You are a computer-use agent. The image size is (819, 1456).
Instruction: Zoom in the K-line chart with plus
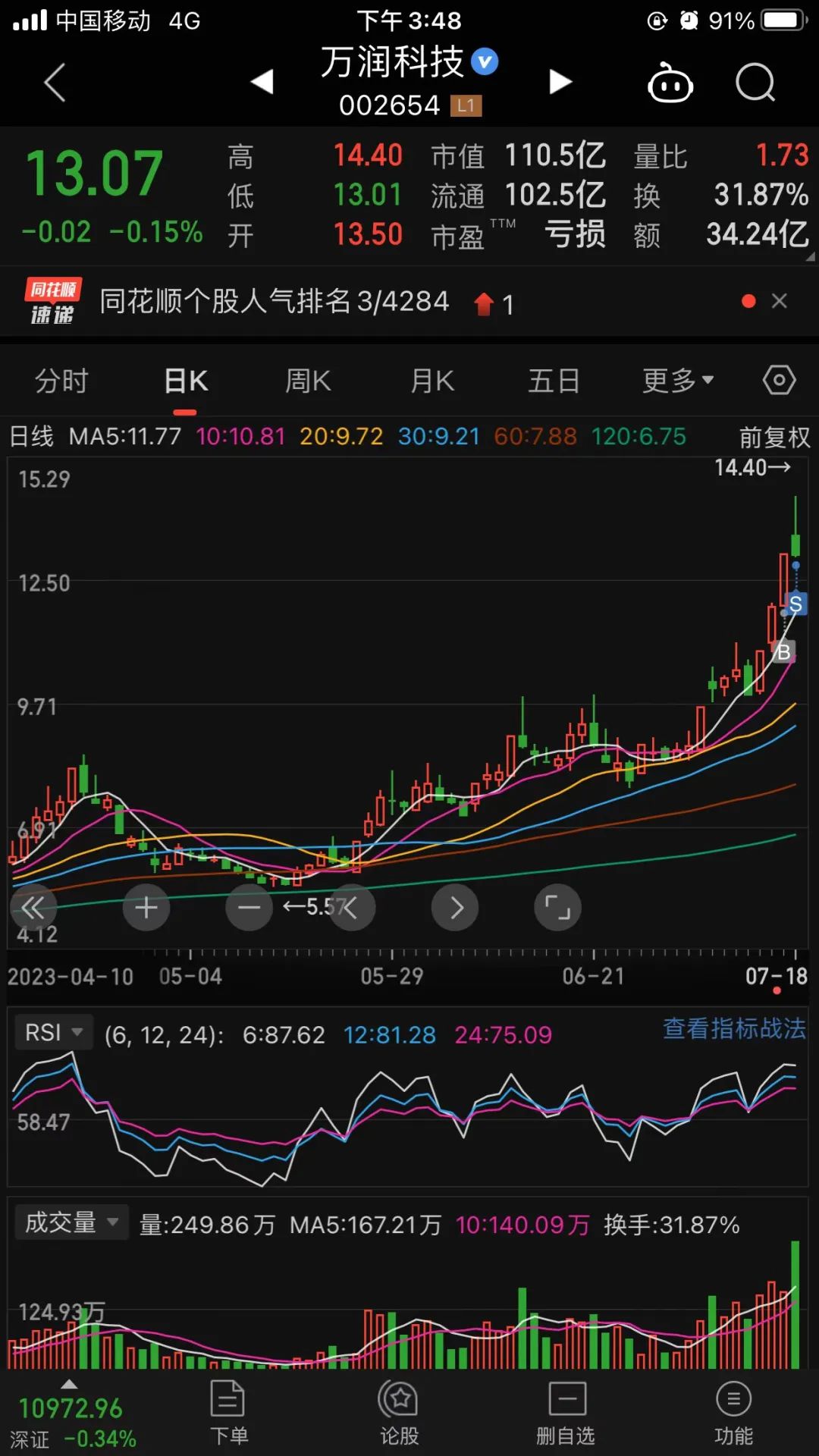tap(146, 907)
